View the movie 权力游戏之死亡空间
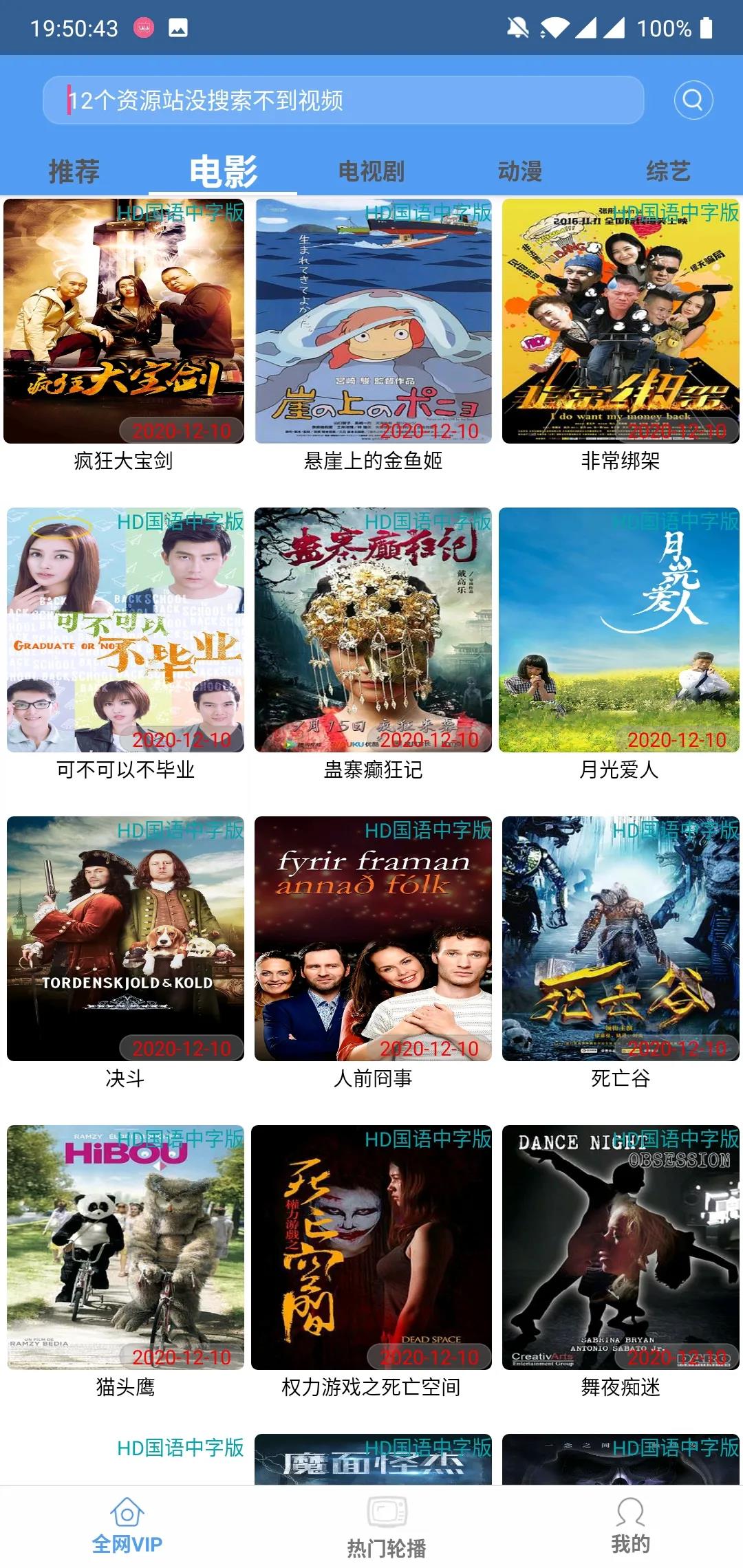 point(371,1248)
